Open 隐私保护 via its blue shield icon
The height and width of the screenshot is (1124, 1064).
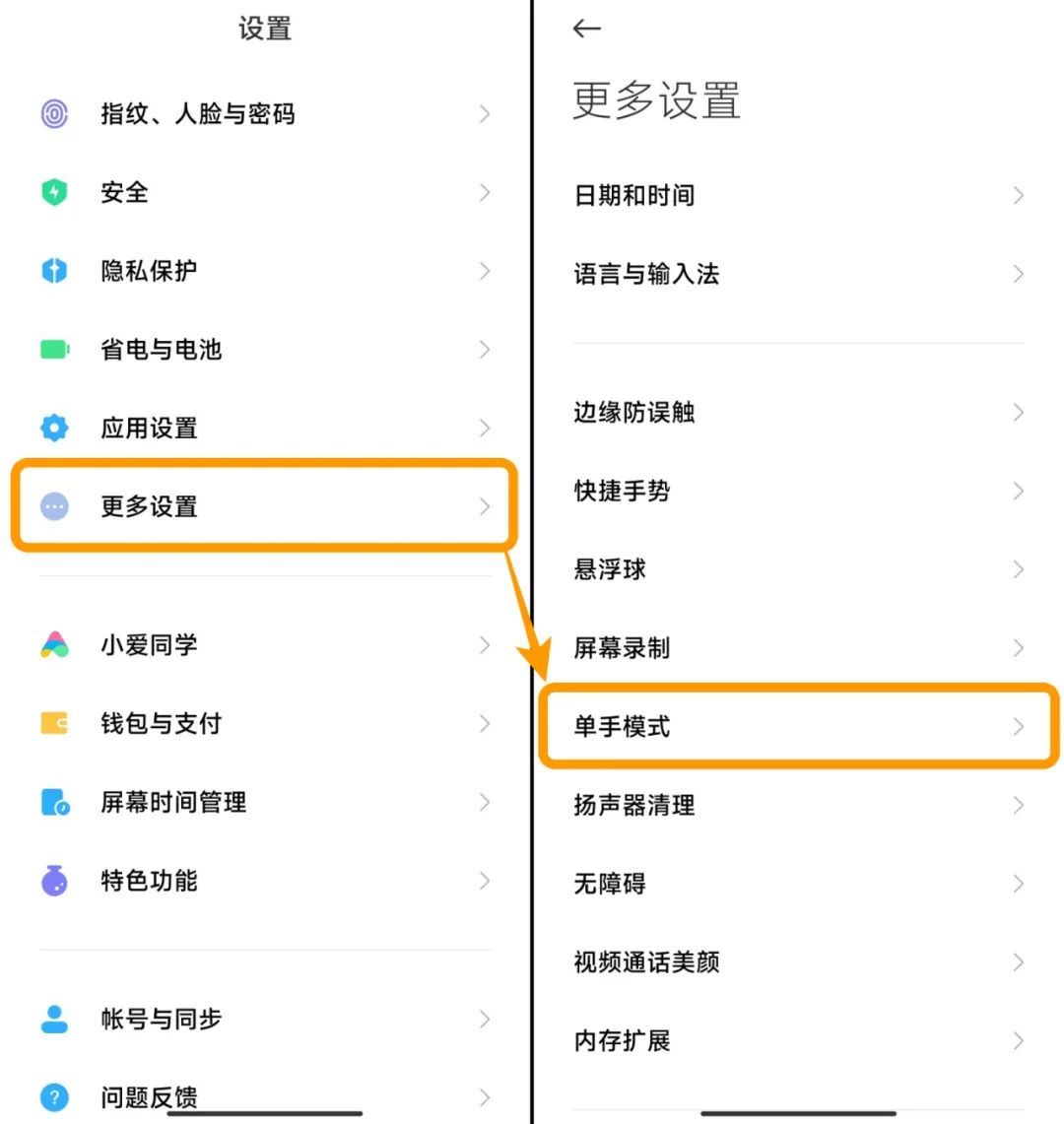[x=55, y=271]
